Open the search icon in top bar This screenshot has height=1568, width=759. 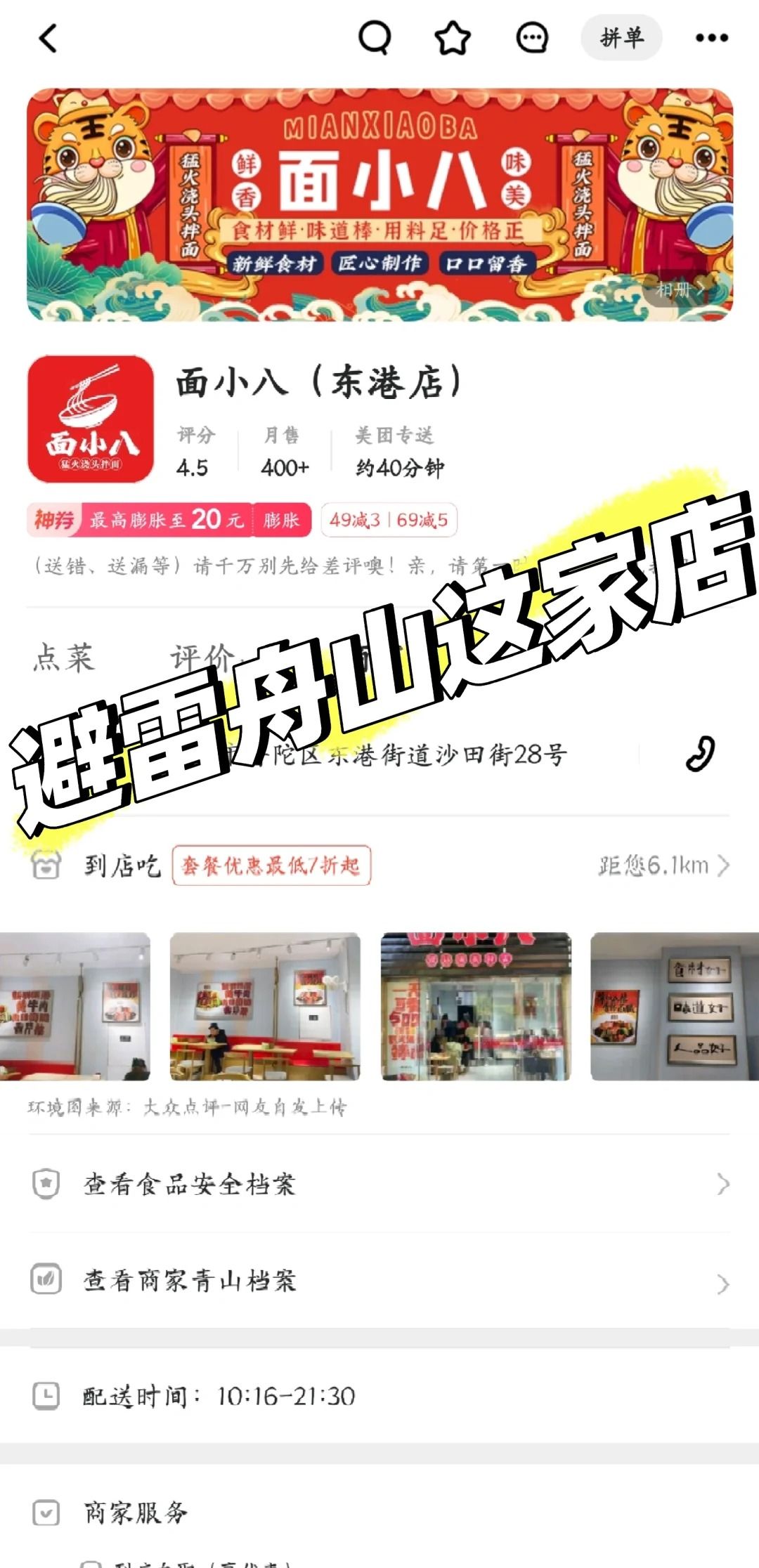375,37
